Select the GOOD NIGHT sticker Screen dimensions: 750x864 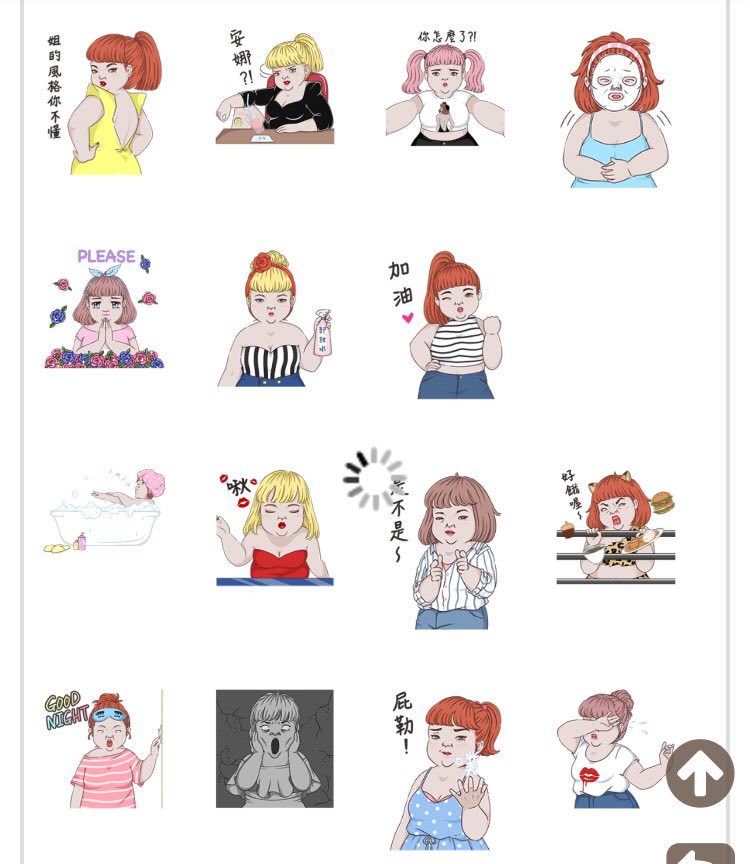pos(104,748)
